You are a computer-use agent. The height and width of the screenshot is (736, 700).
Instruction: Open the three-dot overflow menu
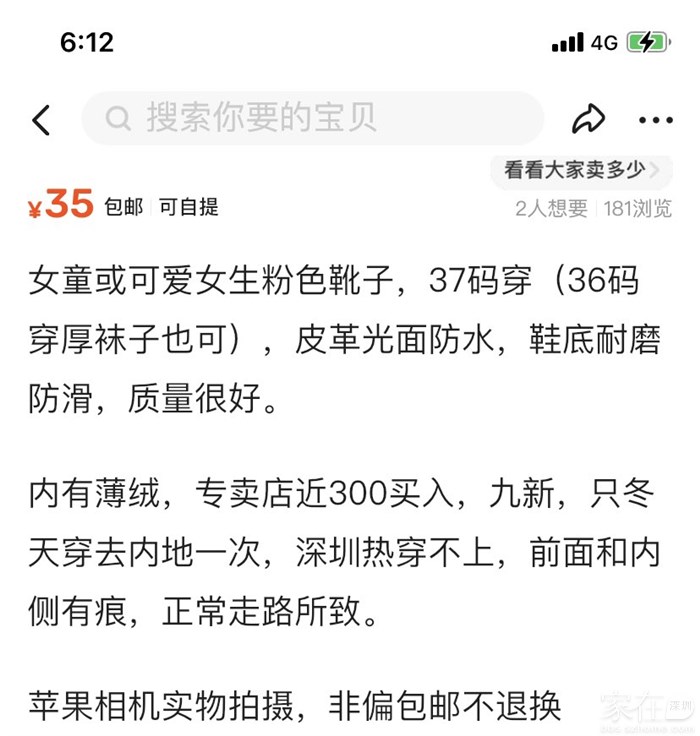point(655,120)
